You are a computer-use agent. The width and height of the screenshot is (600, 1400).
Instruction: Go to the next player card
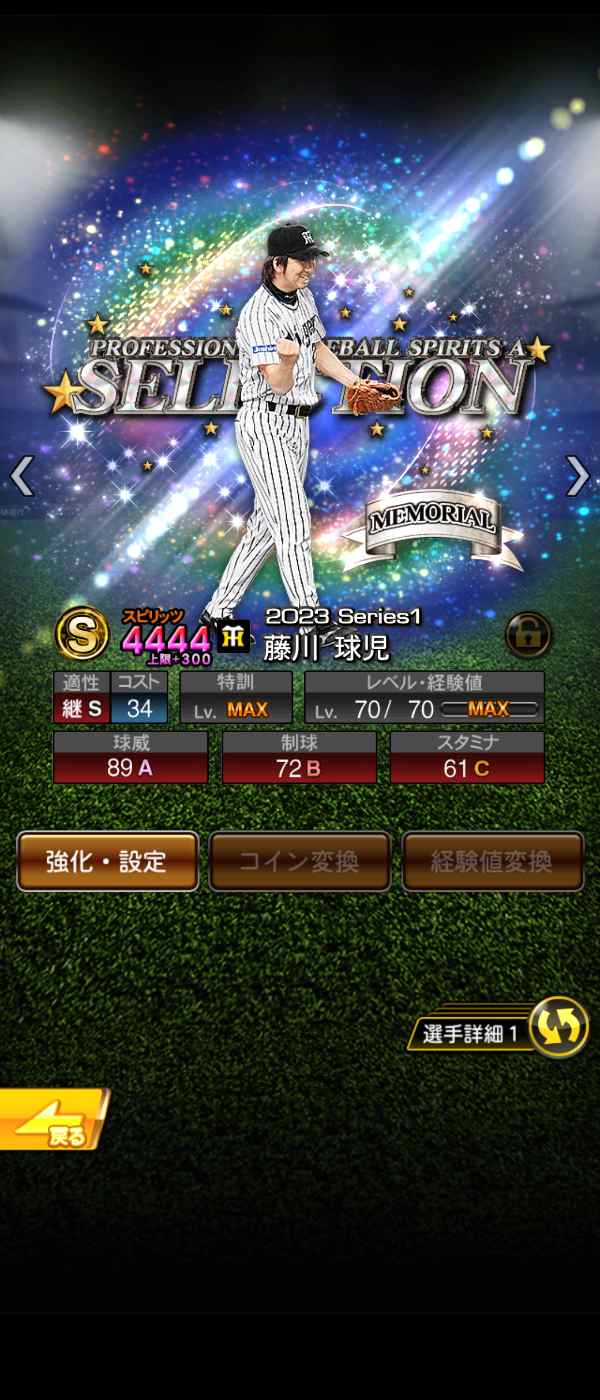tap(578, 476)
